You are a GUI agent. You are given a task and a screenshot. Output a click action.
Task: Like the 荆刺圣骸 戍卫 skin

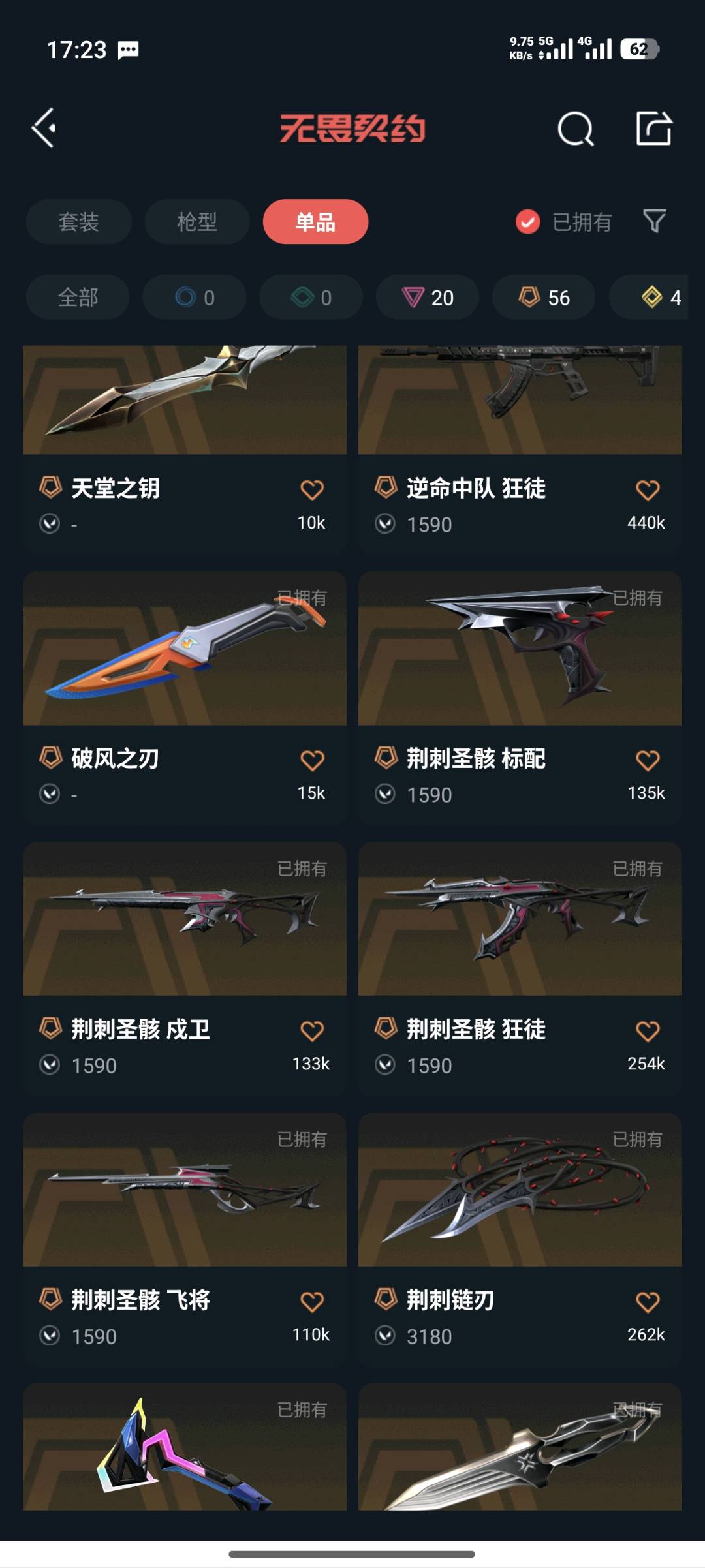coord(312,1030)
